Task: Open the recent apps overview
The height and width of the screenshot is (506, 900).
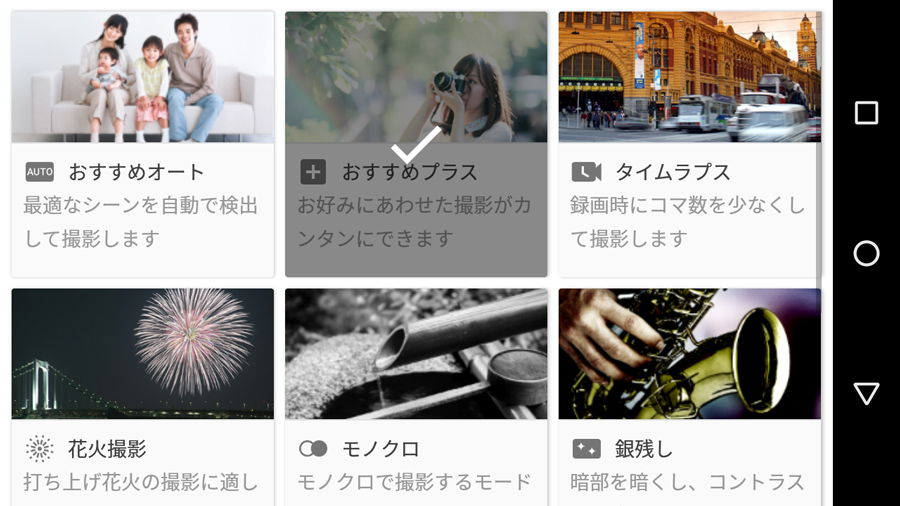Action: (x=866, y=113)
